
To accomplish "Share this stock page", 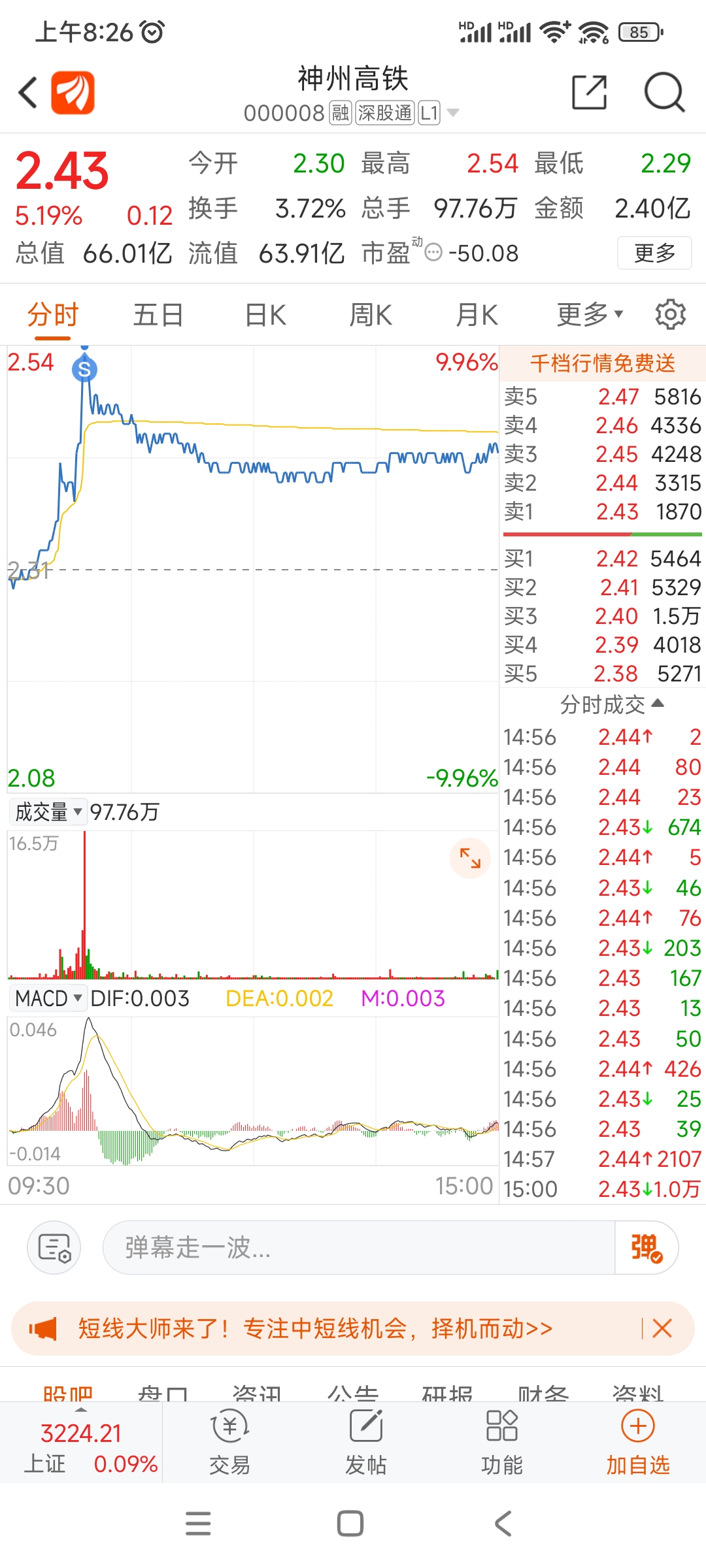I will tap(589, 92).
